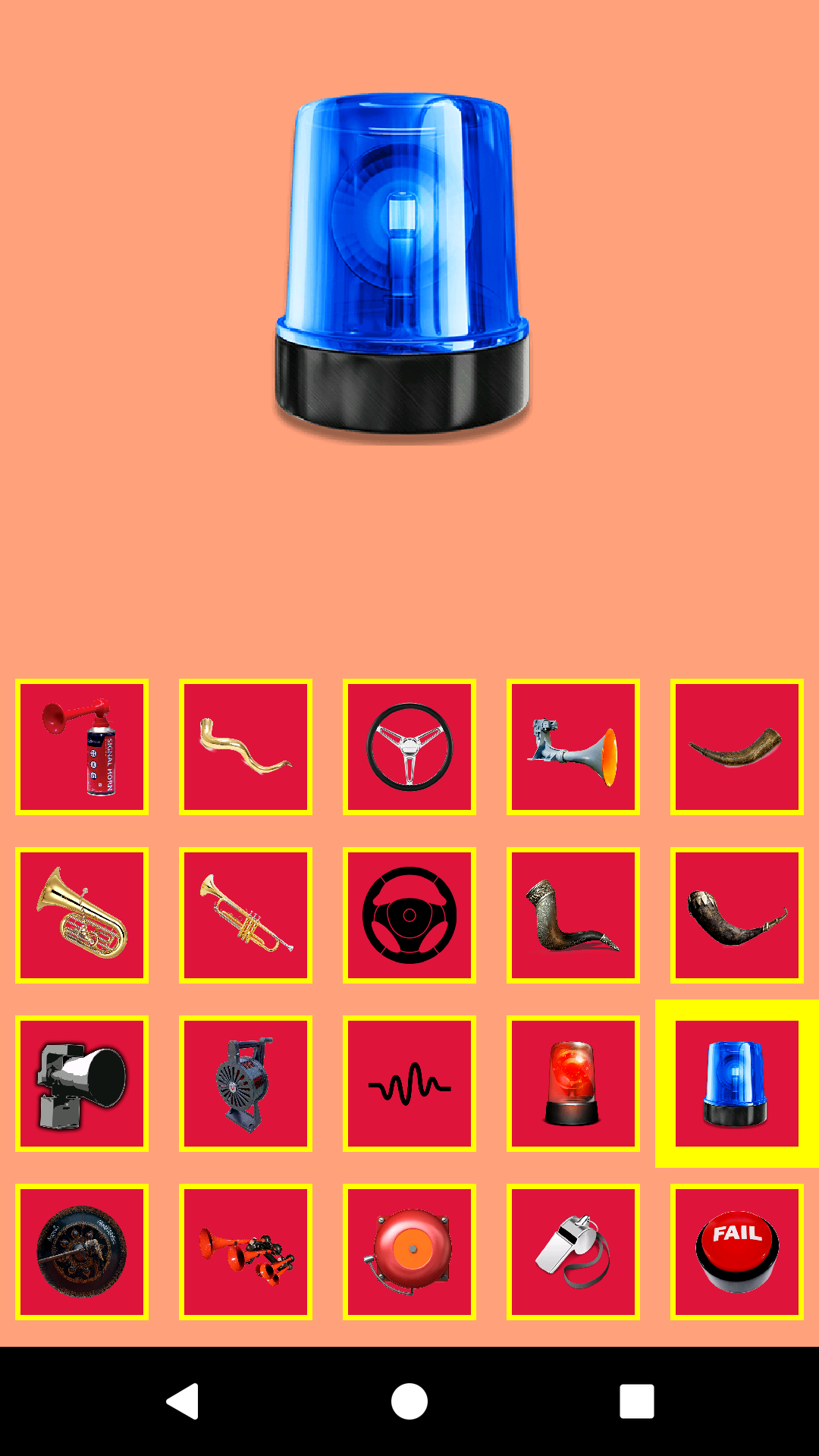Go back using the system back button

pos(182,1401)
